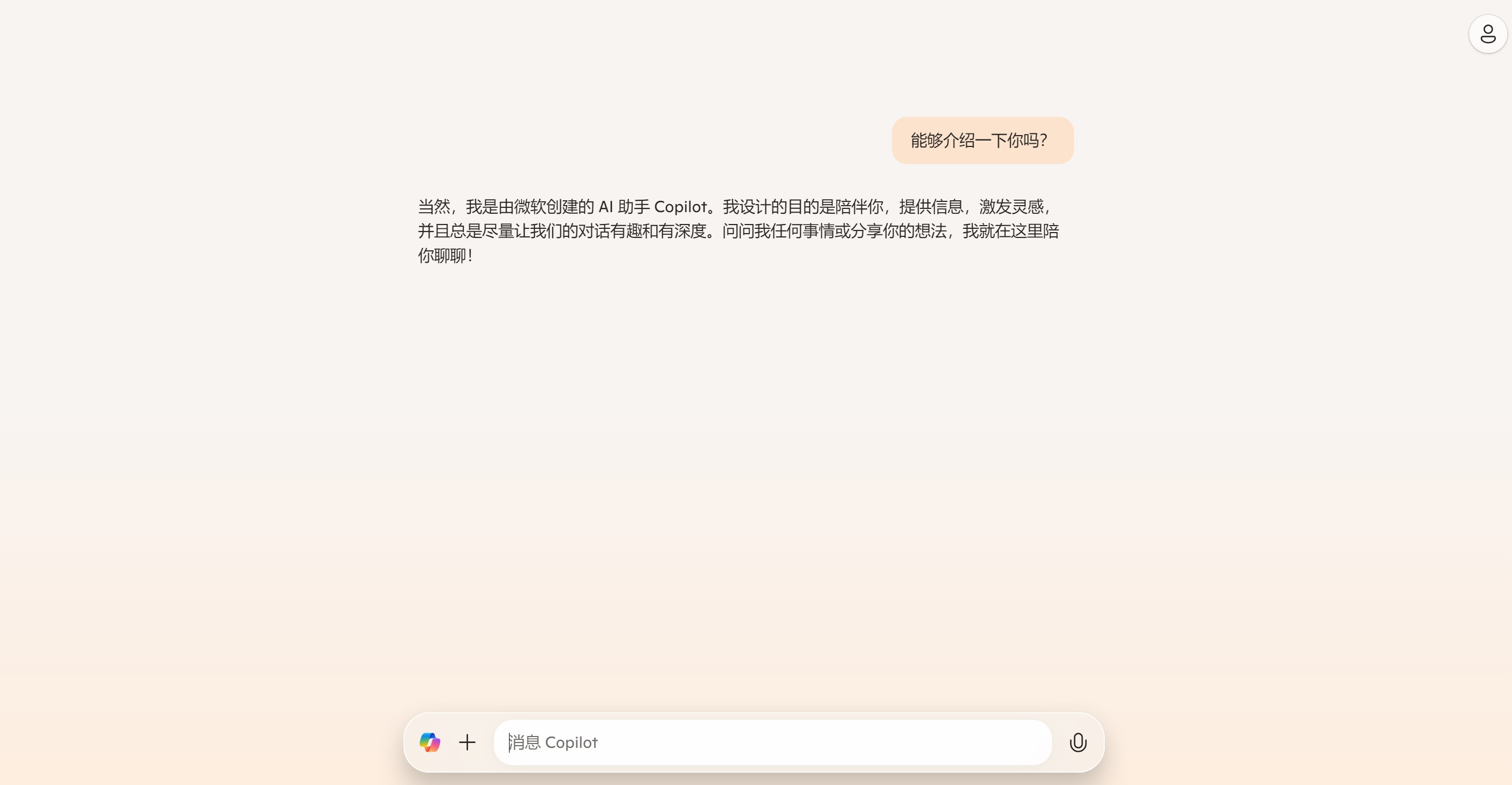
Task: Open the plus attachment menu
Action: (467, 742)
